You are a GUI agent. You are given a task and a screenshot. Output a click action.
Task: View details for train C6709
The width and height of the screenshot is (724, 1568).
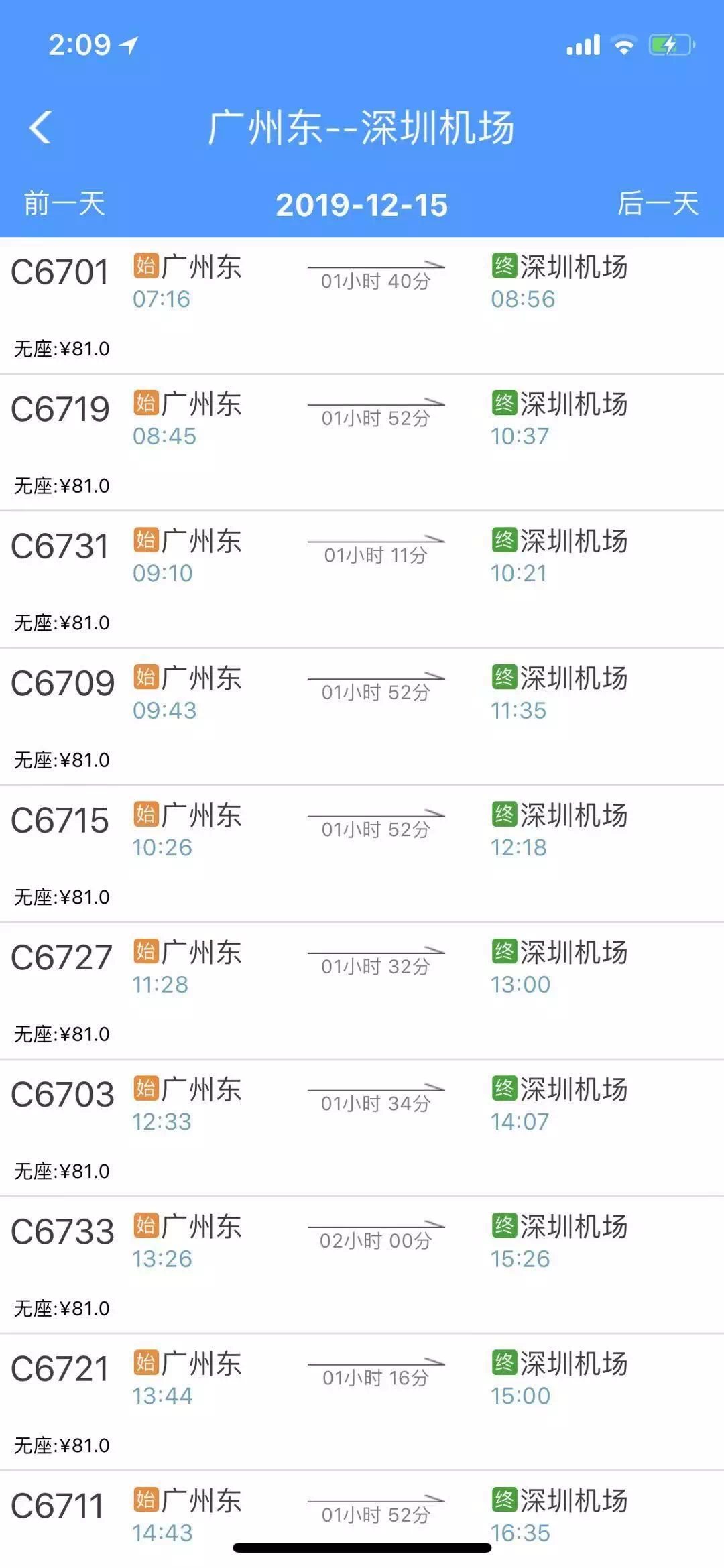362,717
